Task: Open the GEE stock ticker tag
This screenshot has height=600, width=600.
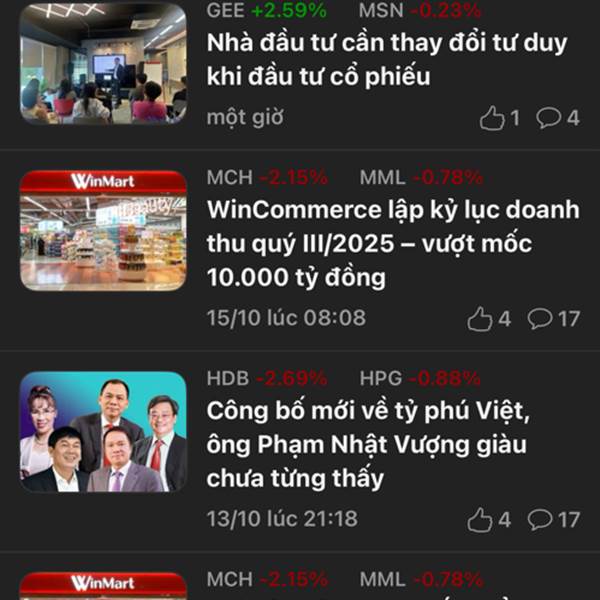Action: click(x=225, y=11)
